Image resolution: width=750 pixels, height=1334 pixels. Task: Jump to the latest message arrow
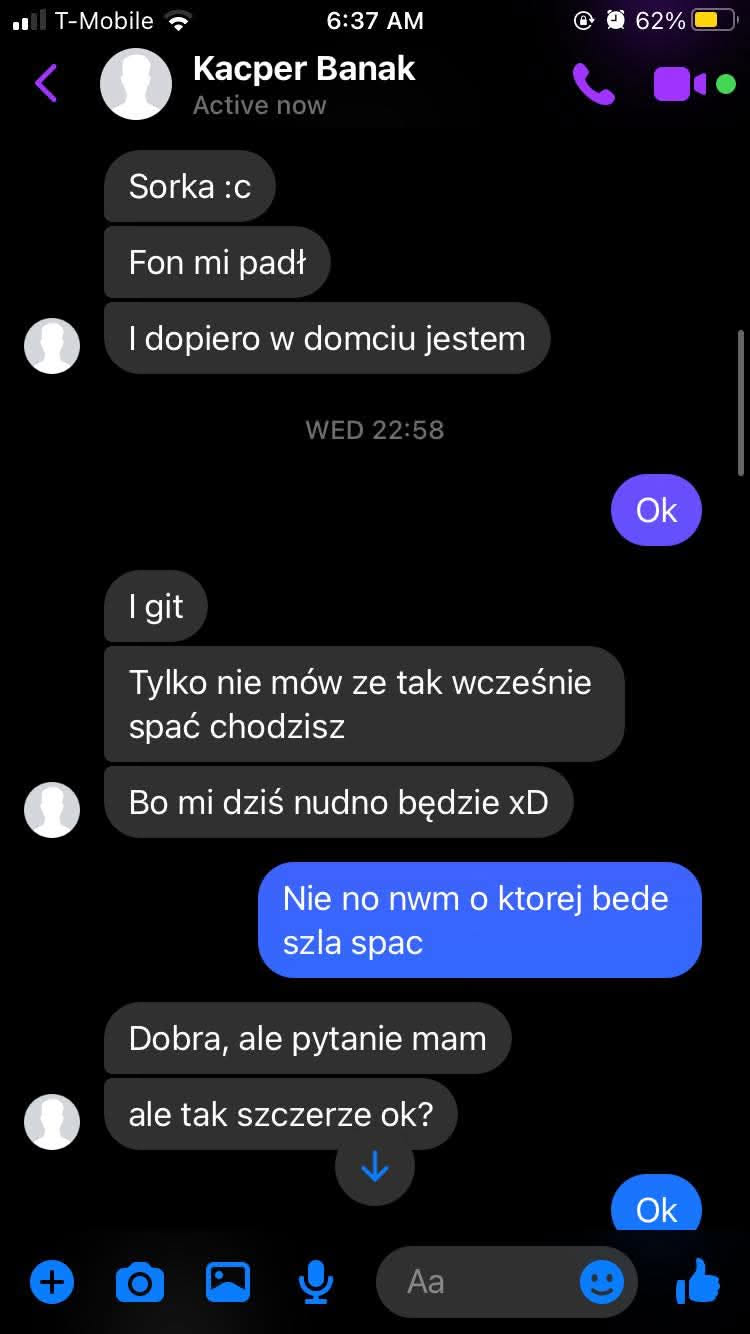(x=374, y=1166)
